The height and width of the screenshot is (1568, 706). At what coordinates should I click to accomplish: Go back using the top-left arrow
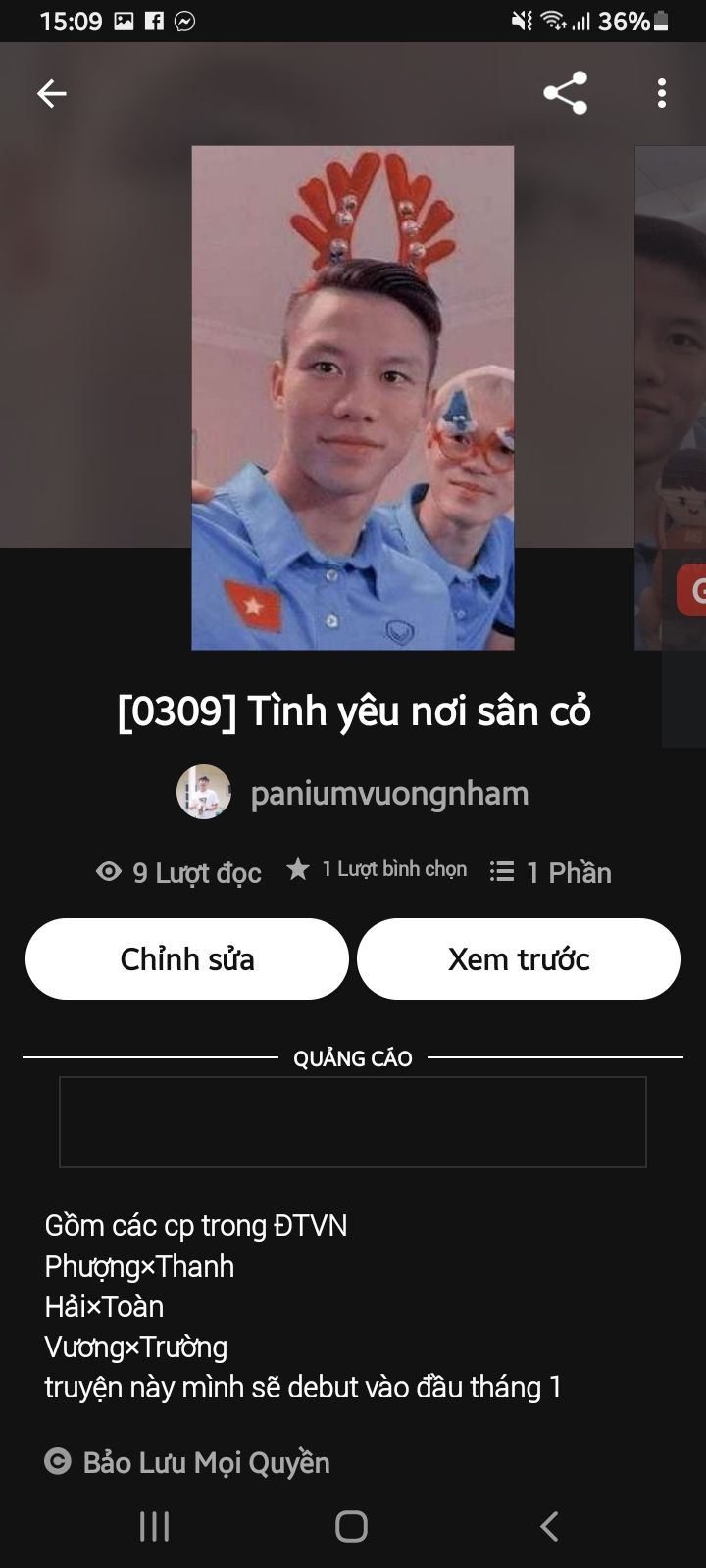coord(52,94)
